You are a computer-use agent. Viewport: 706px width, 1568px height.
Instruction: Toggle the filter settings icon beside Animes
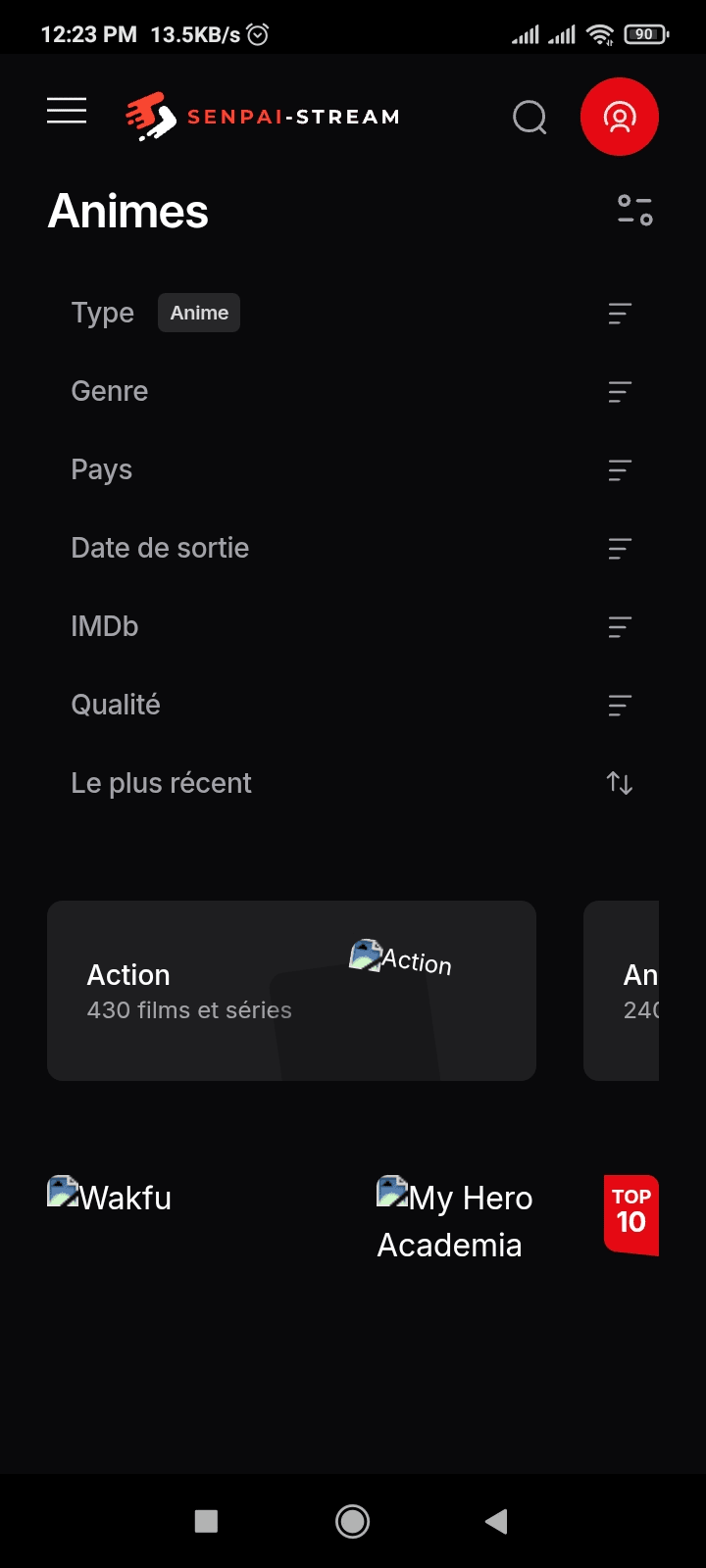(x=634, y=210)
